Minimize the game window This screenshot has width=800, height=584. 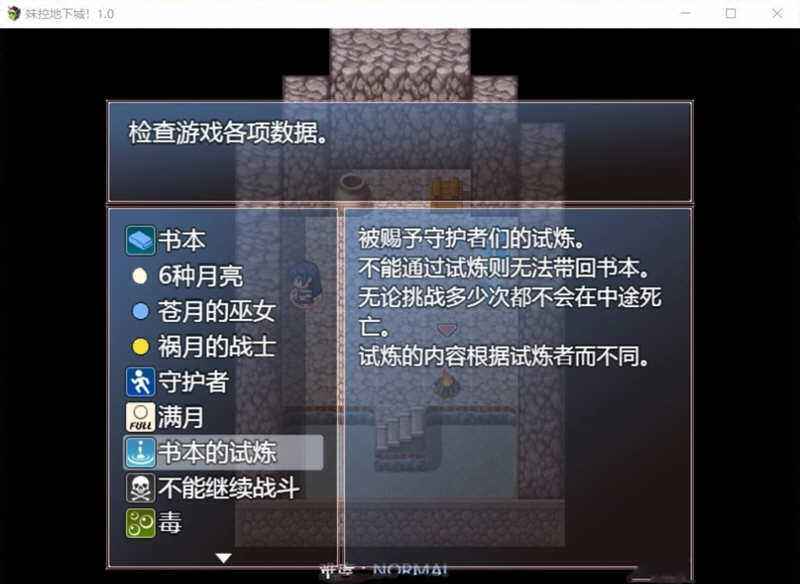click(685, 14)
